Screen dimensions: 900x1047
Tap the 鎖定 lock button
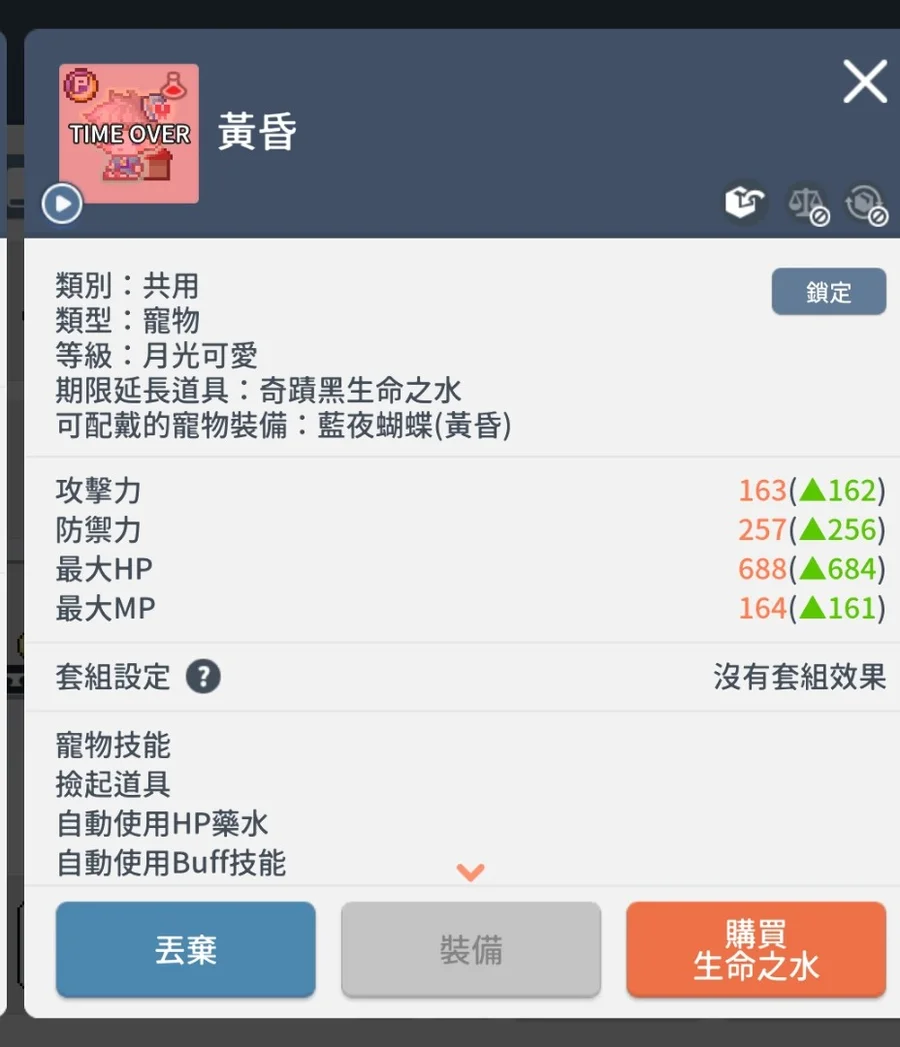point(828,291)
